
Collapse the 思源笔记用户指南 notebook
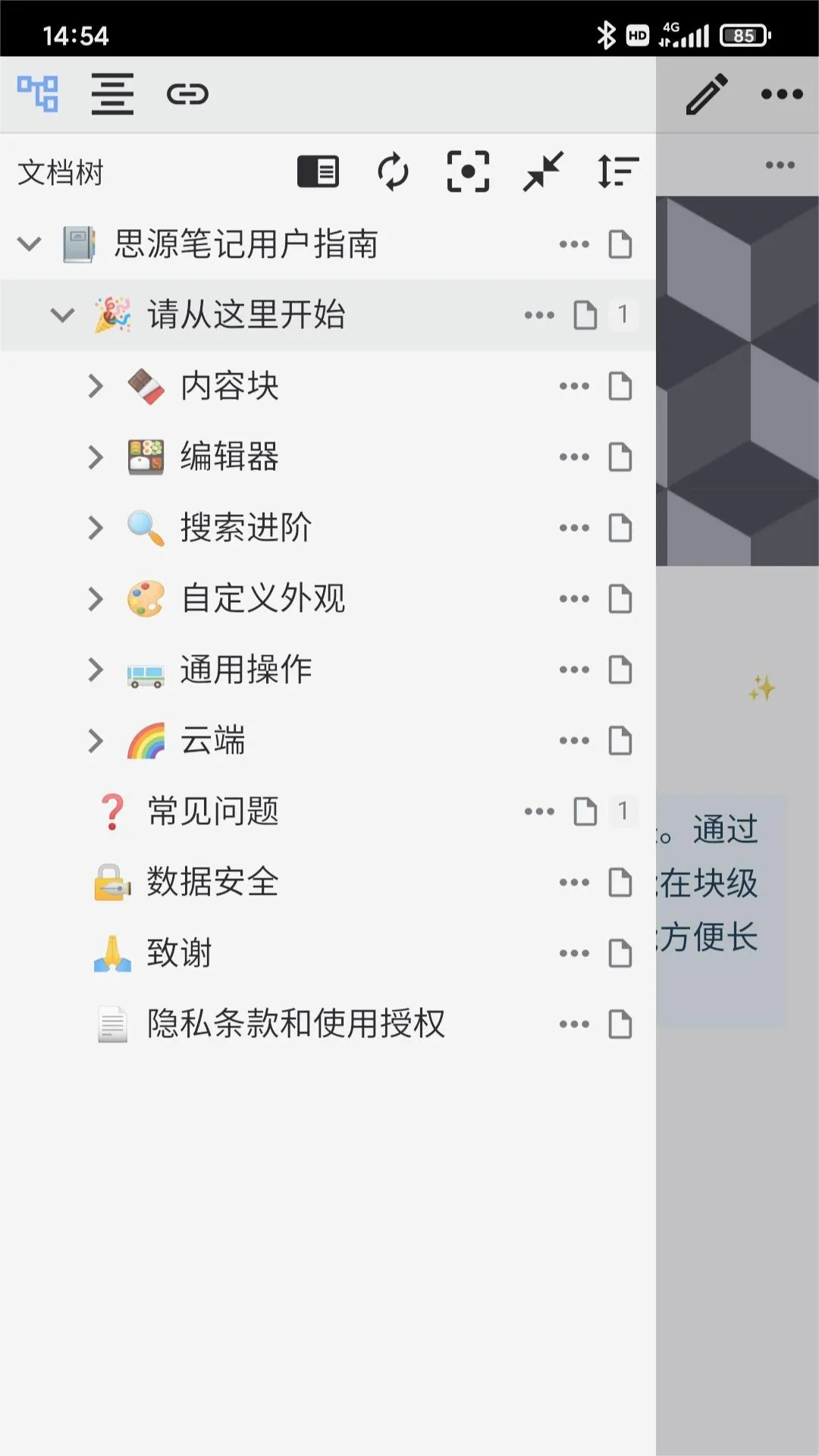(29, 244)
